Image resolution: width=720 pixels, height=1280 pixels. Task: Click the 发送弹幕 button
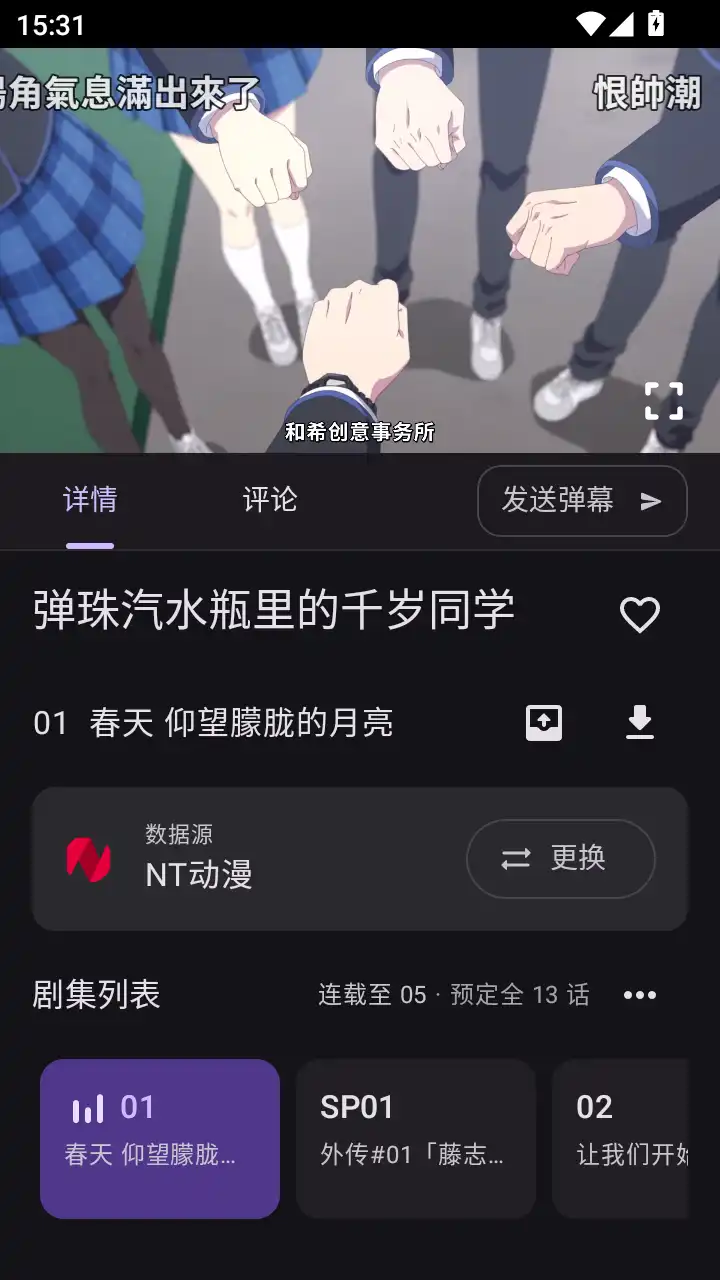(582, 501)
